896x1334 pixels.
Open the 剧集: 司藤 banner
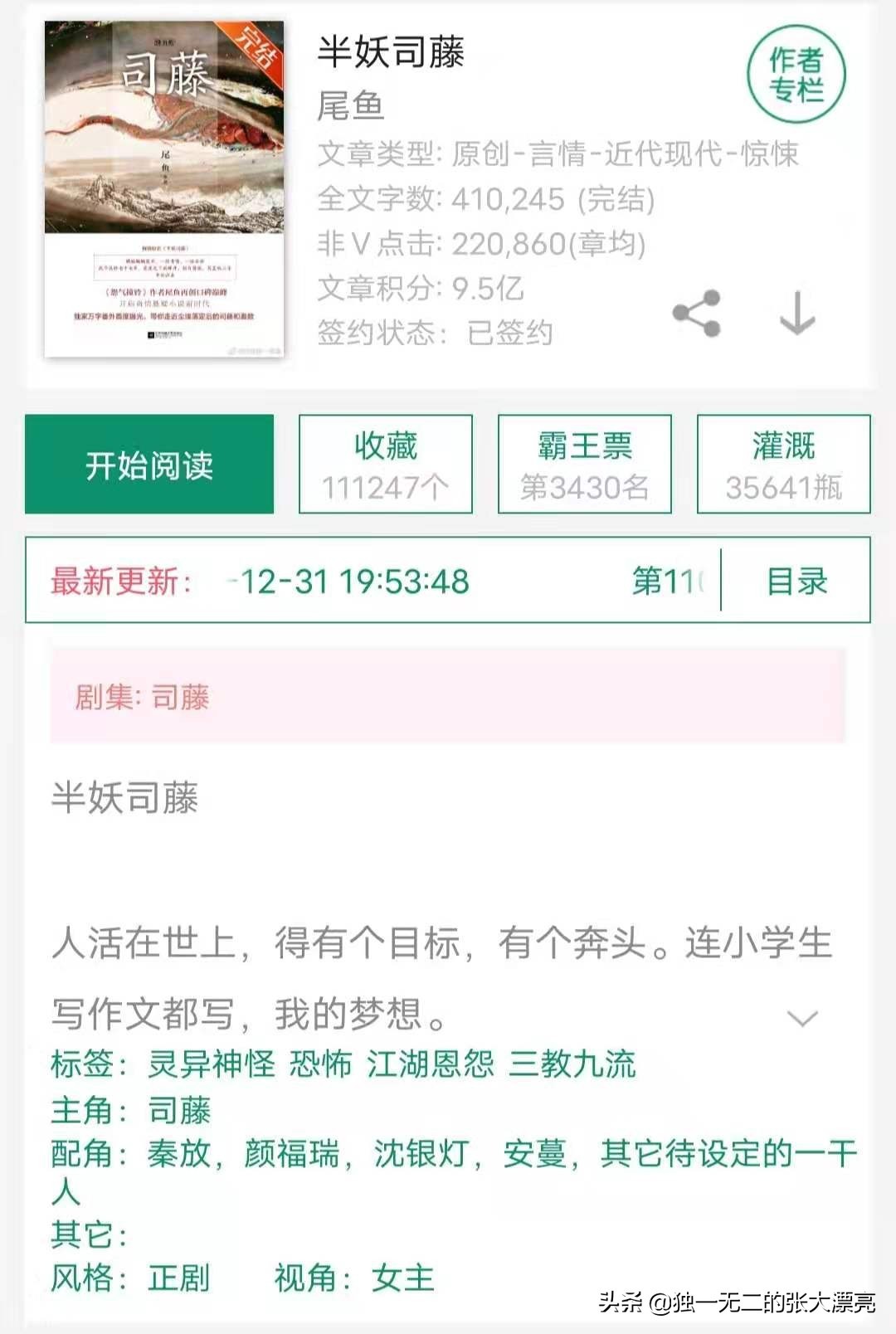pyautogui.click(x=448, y=697)
